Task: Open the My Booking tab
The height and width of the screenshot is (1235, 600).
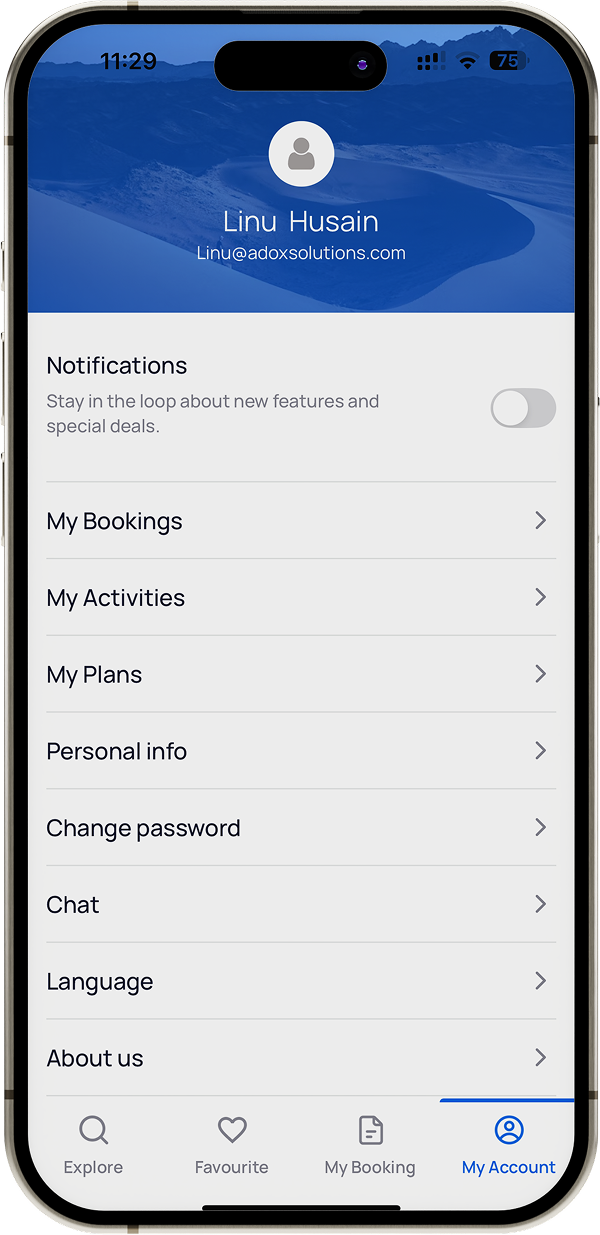Action: [x=370, y=1145]
